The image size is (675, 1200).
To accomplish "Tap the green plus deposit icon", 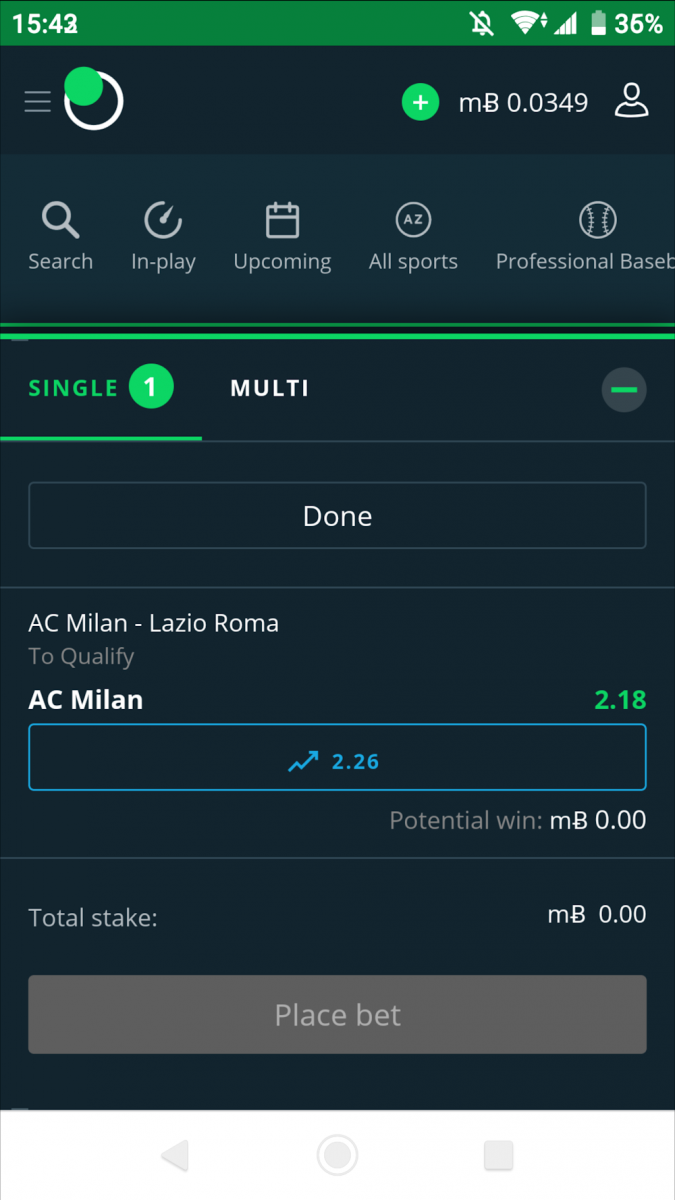I will tap(420, 102).
